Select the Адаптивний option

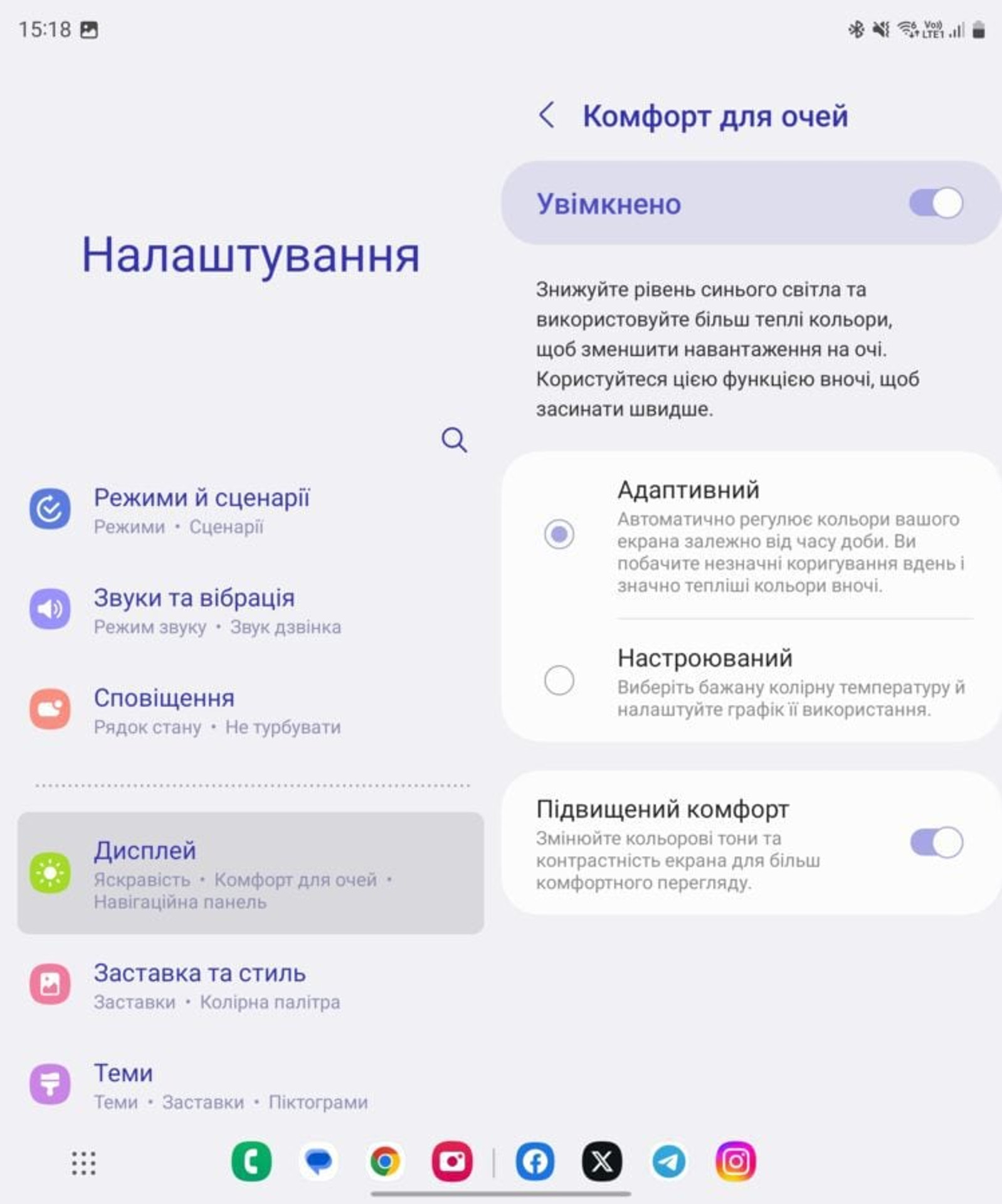pyautogui.click(x=559, y=534)
